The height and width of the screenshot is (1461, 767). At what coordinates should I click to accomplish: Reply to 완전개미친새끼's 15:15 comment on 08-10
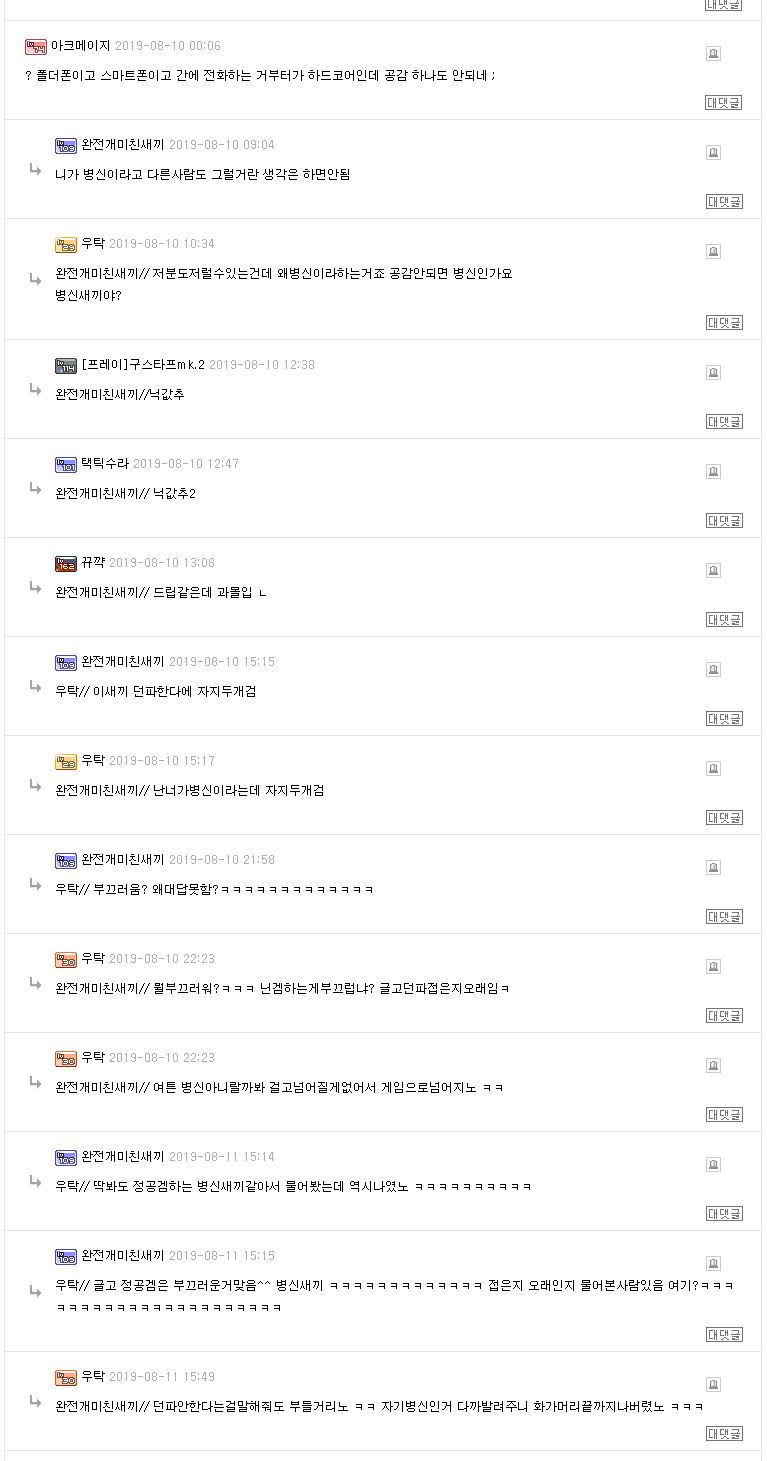[724, 719]
